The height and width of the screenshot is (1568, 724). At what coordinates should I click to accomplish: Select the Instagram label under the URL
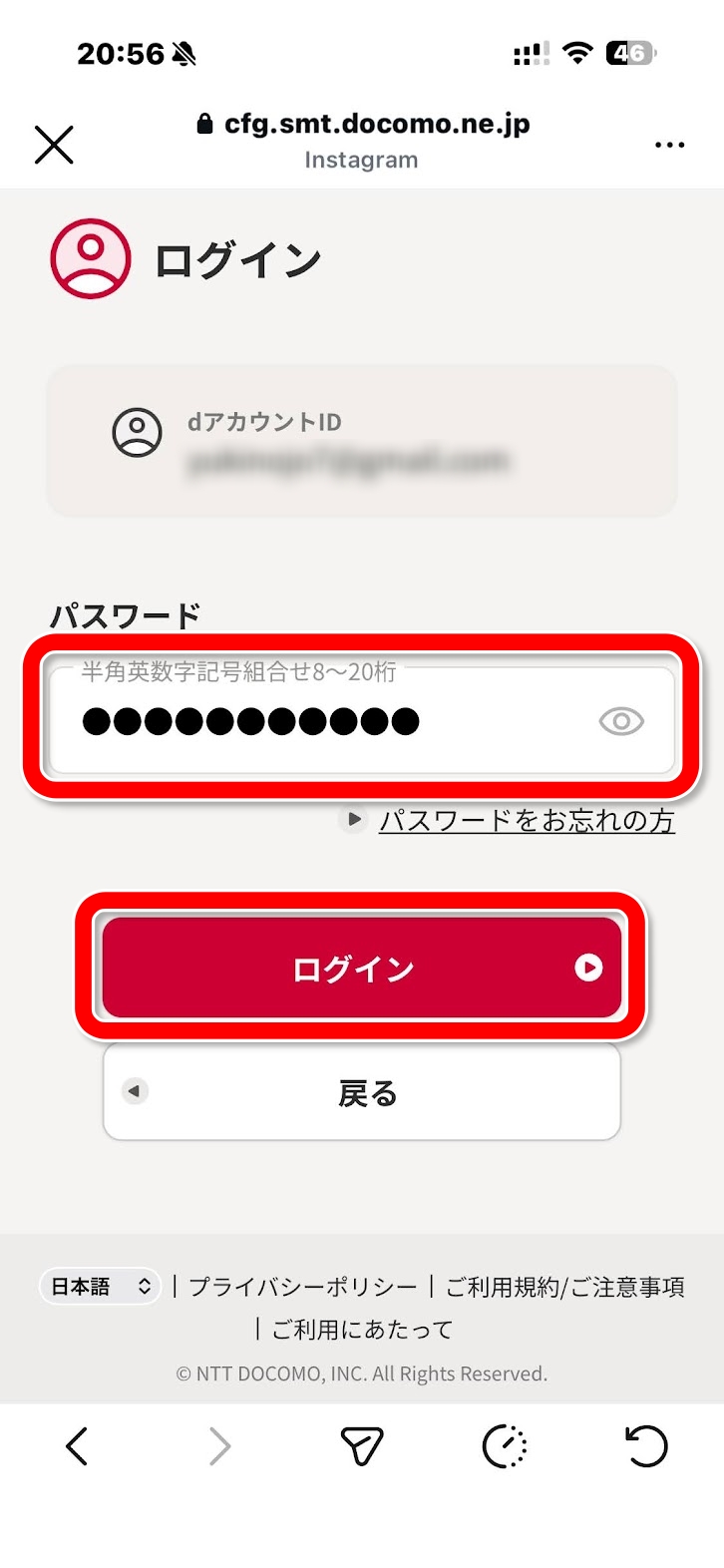pyautogui.click(x=361, y=160)
